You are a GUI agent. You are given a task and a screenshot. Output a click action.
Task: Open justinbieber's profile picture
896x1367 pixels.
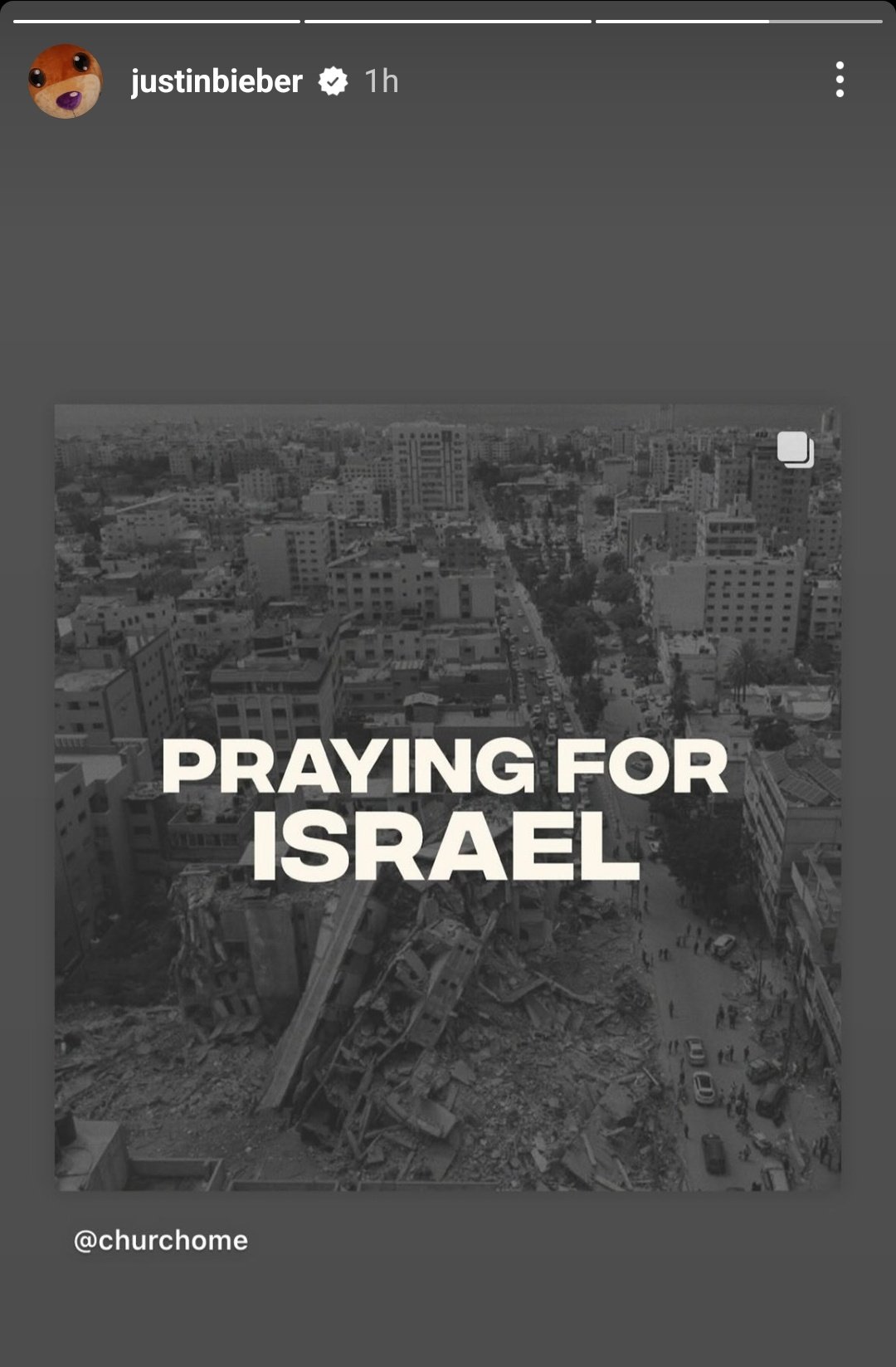[65, 81]
